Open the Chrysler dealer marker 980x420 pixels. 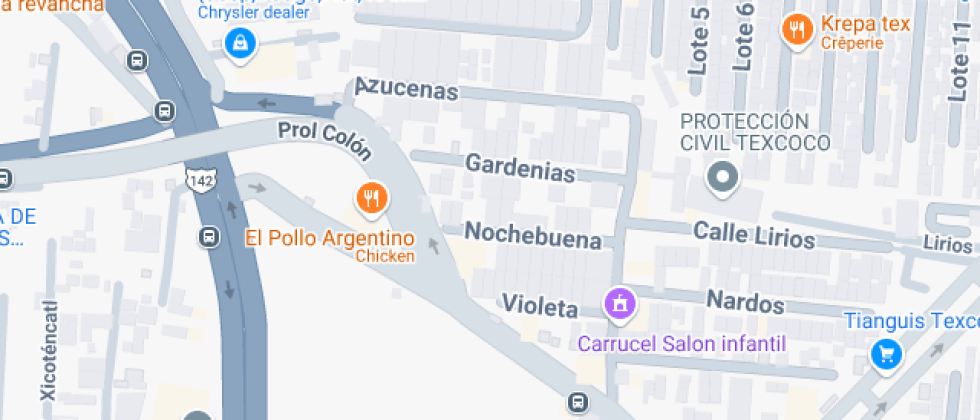tap(240, 43)
